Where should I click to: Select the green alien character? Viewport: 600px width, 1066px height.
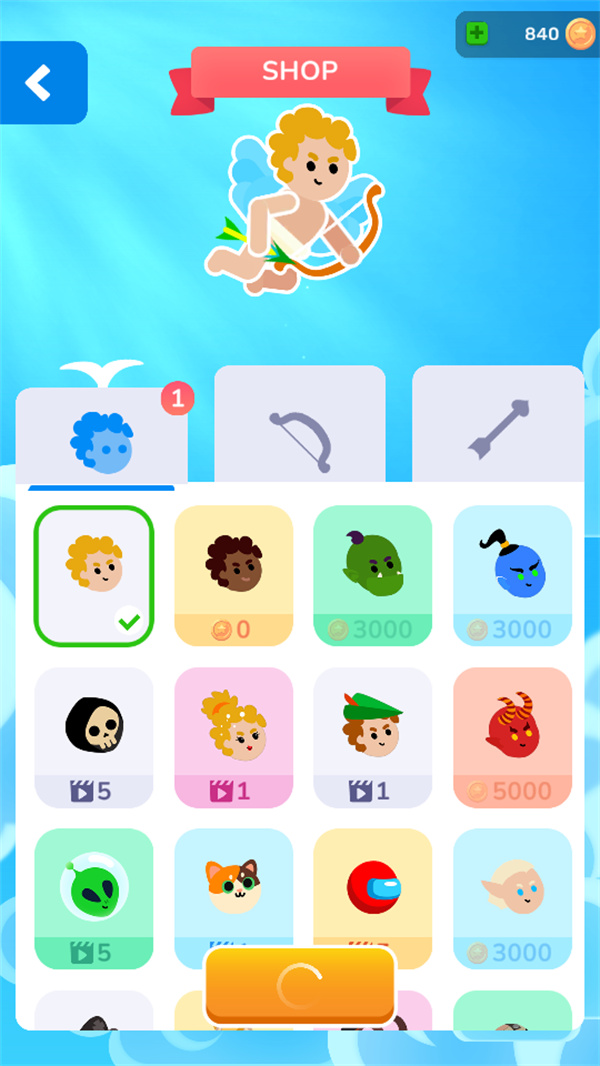click(x=94, y=897)
